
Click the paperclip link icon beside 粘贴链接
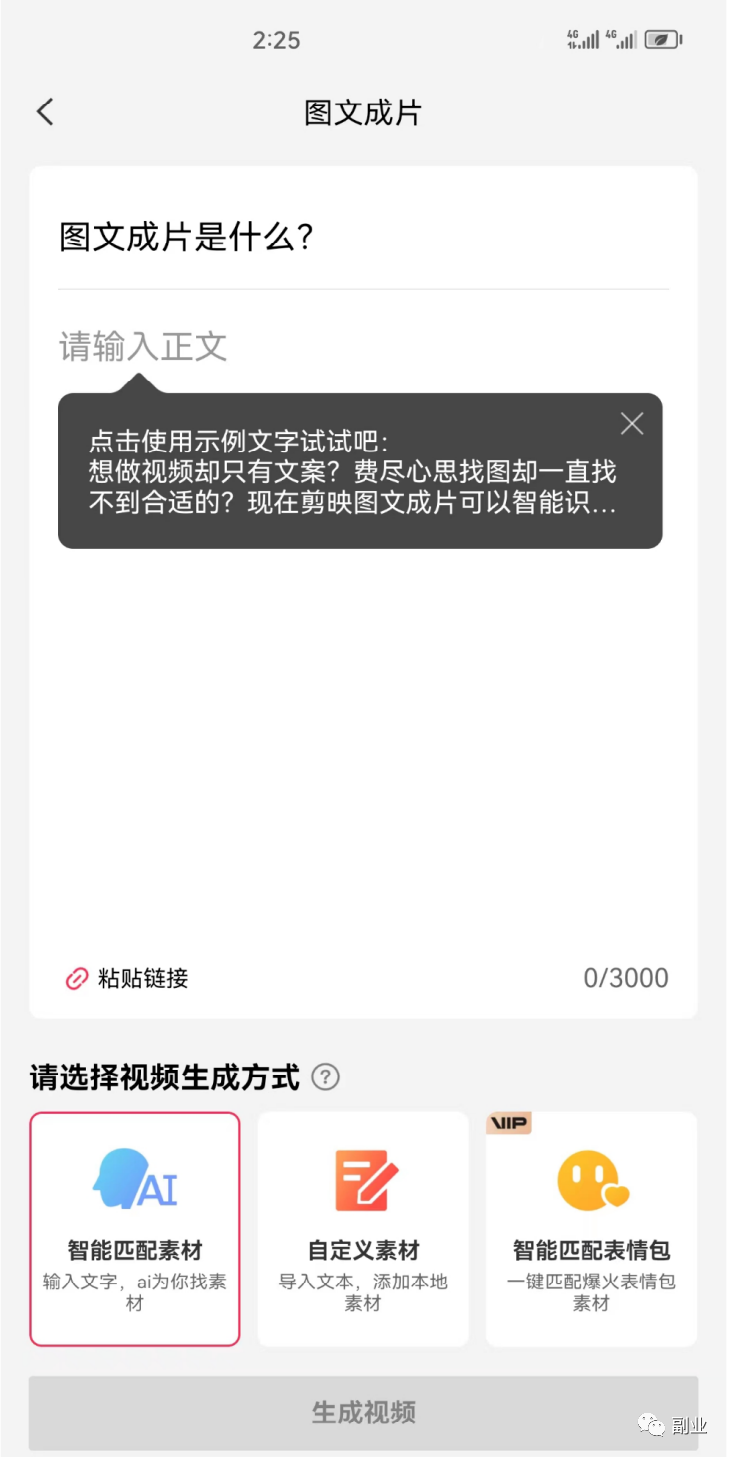[x=74, y=977]
